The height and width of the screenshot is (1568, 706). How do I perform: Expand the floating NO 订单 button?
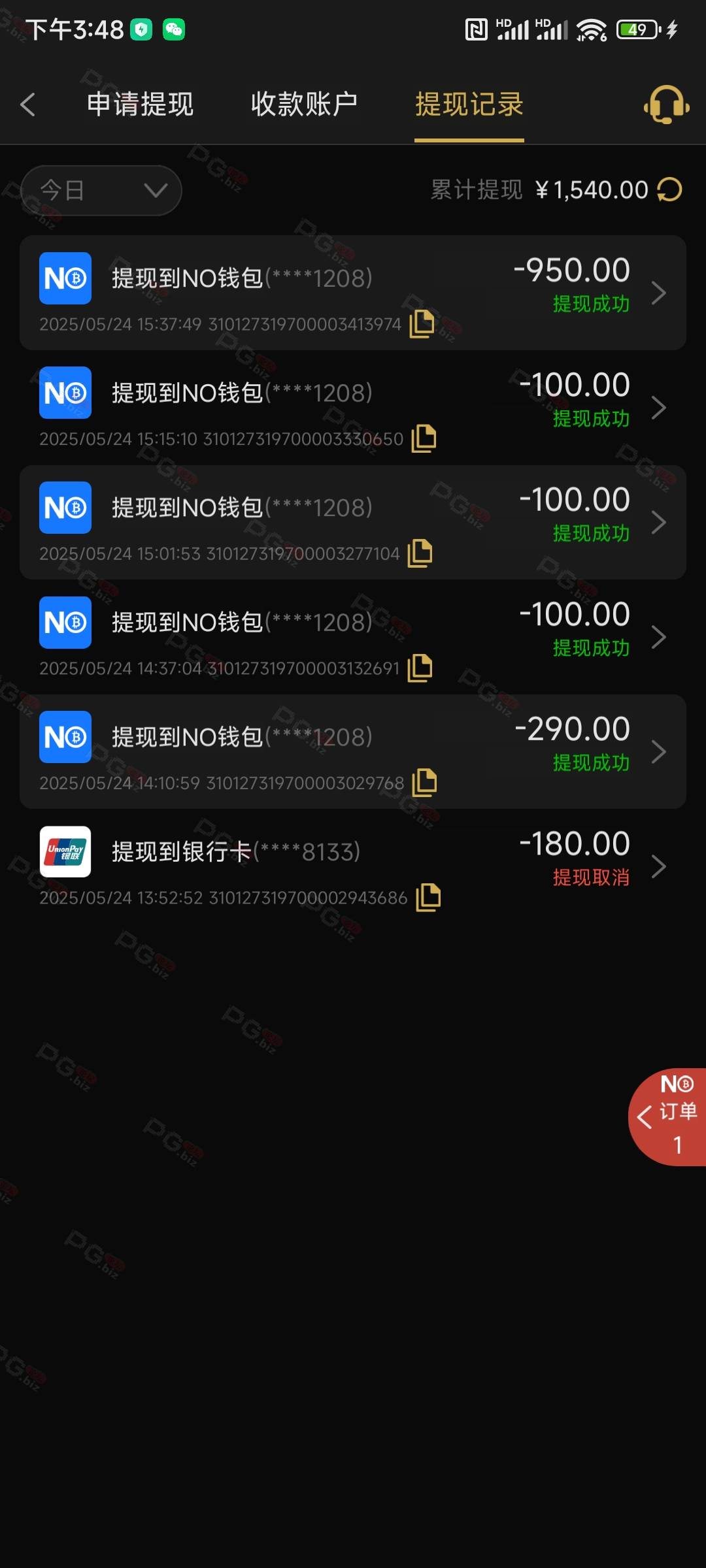tap(668, 1117)
